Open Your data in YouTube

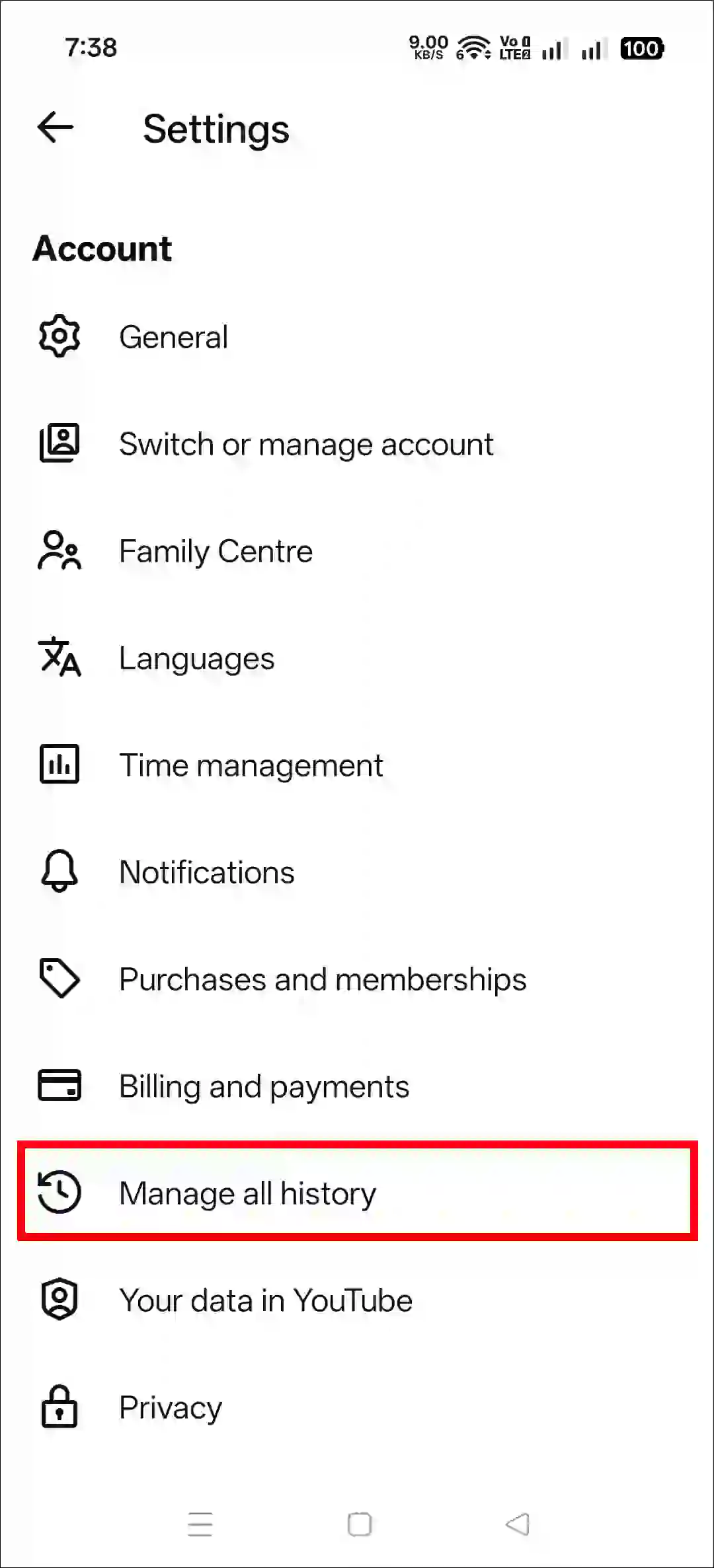point(265,1300)
